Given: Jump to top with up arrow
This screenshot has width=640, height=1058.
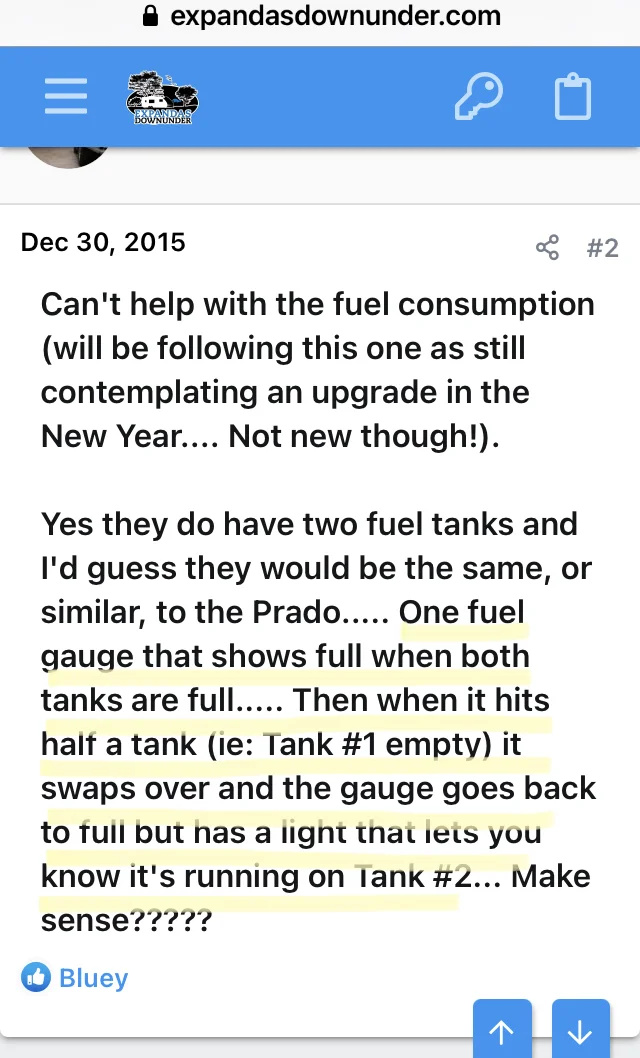Looking at the screenshot, I should pyautogui.click(x=502, y=1031).
